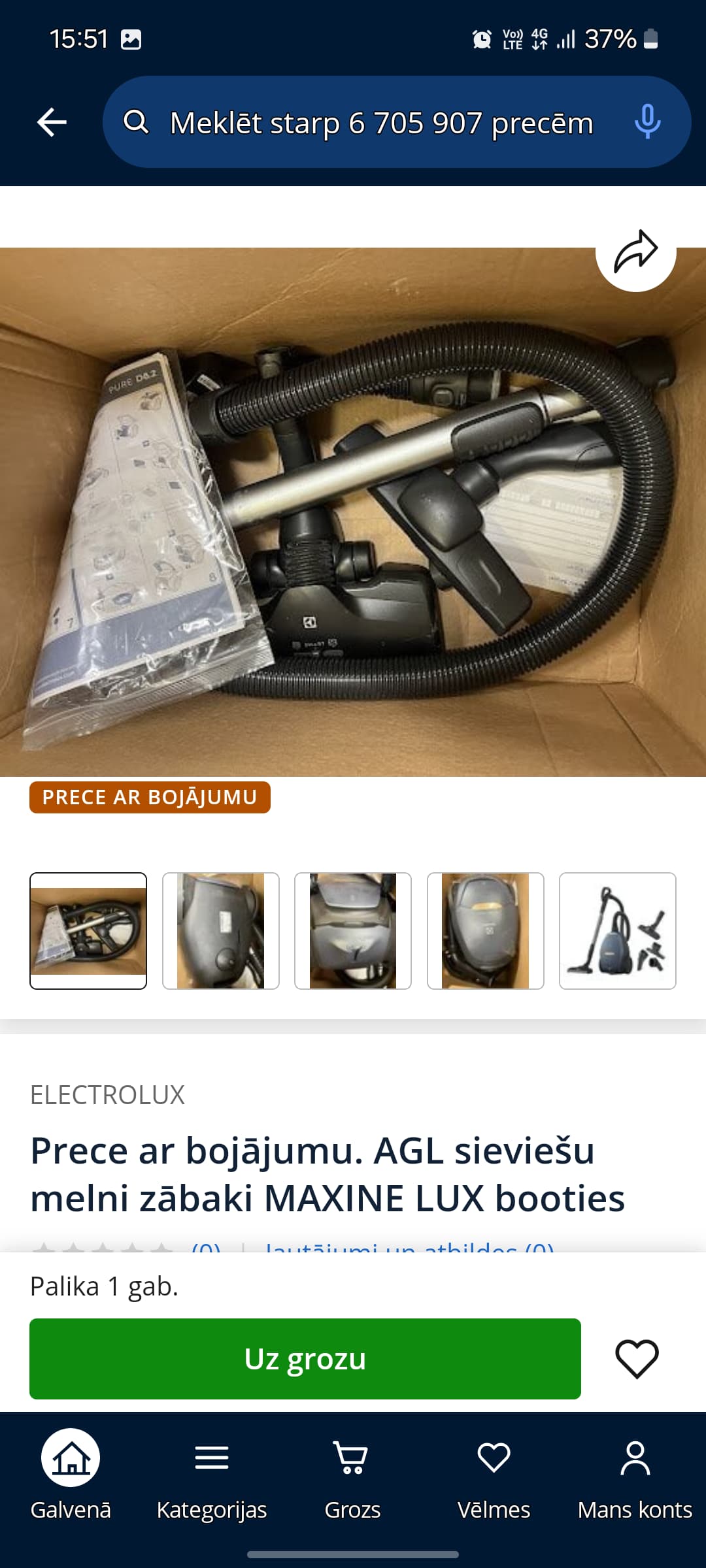Select the third product thumbnail

pyautogui.click(x=353, y=930)
